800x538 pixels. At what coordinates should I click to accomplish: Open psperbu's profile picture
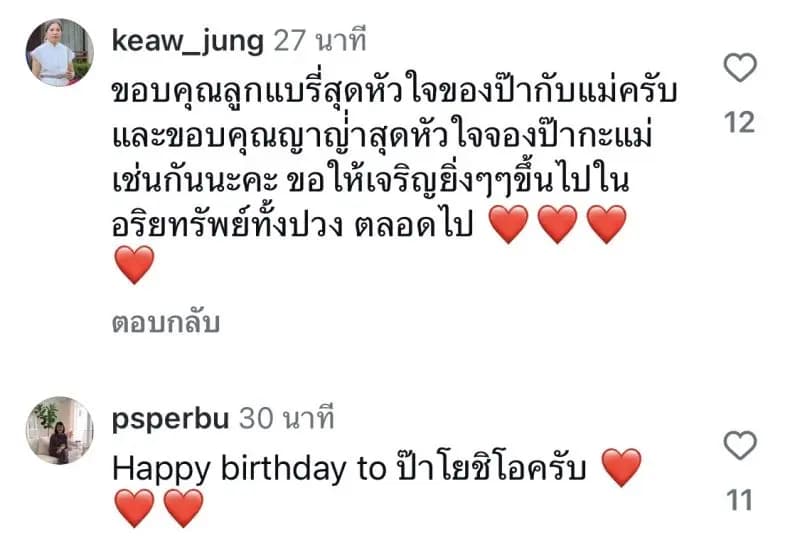[59, 431]
